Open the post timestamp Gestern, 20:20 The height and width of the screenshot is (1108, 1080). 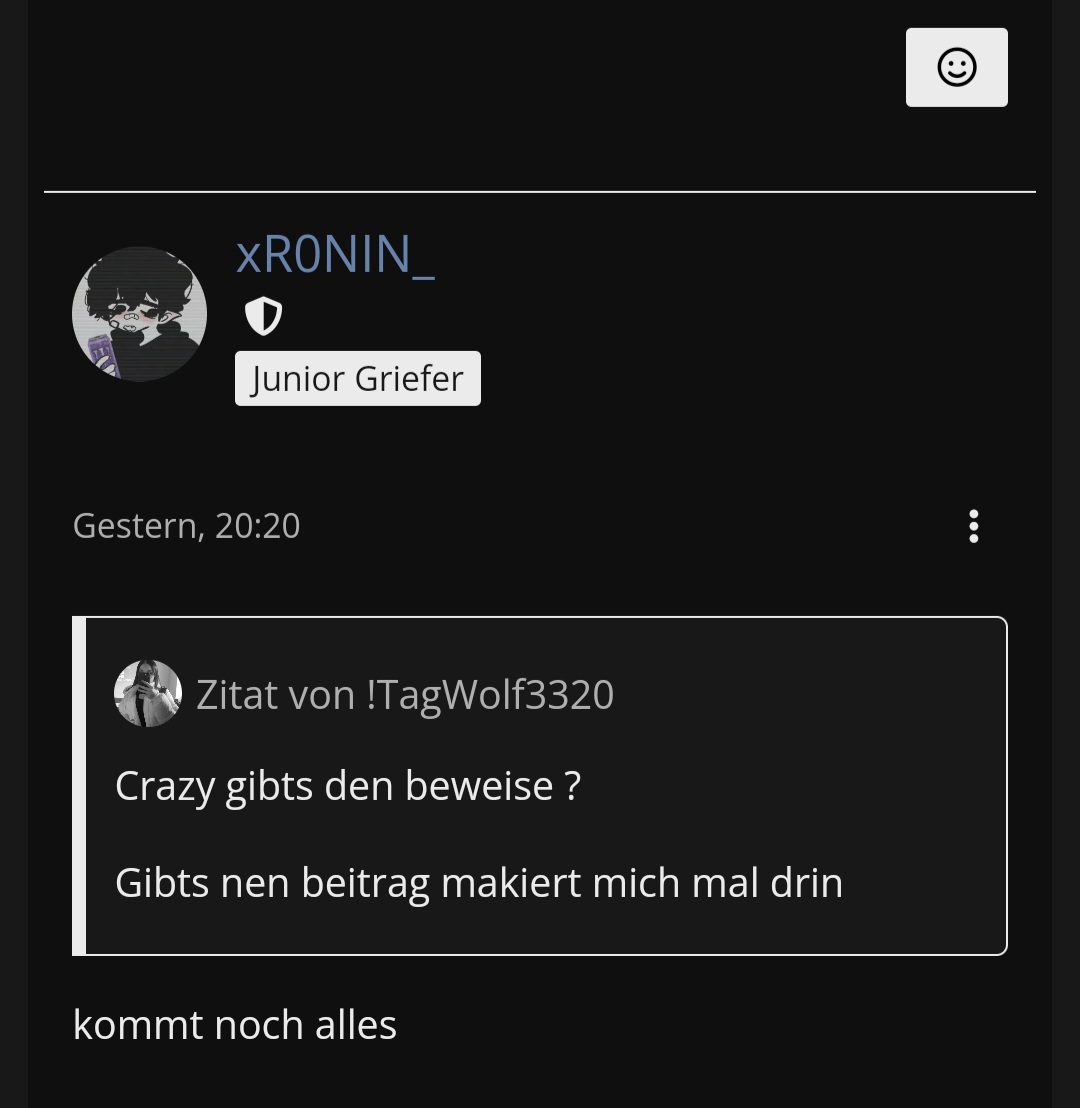[187, 526]
